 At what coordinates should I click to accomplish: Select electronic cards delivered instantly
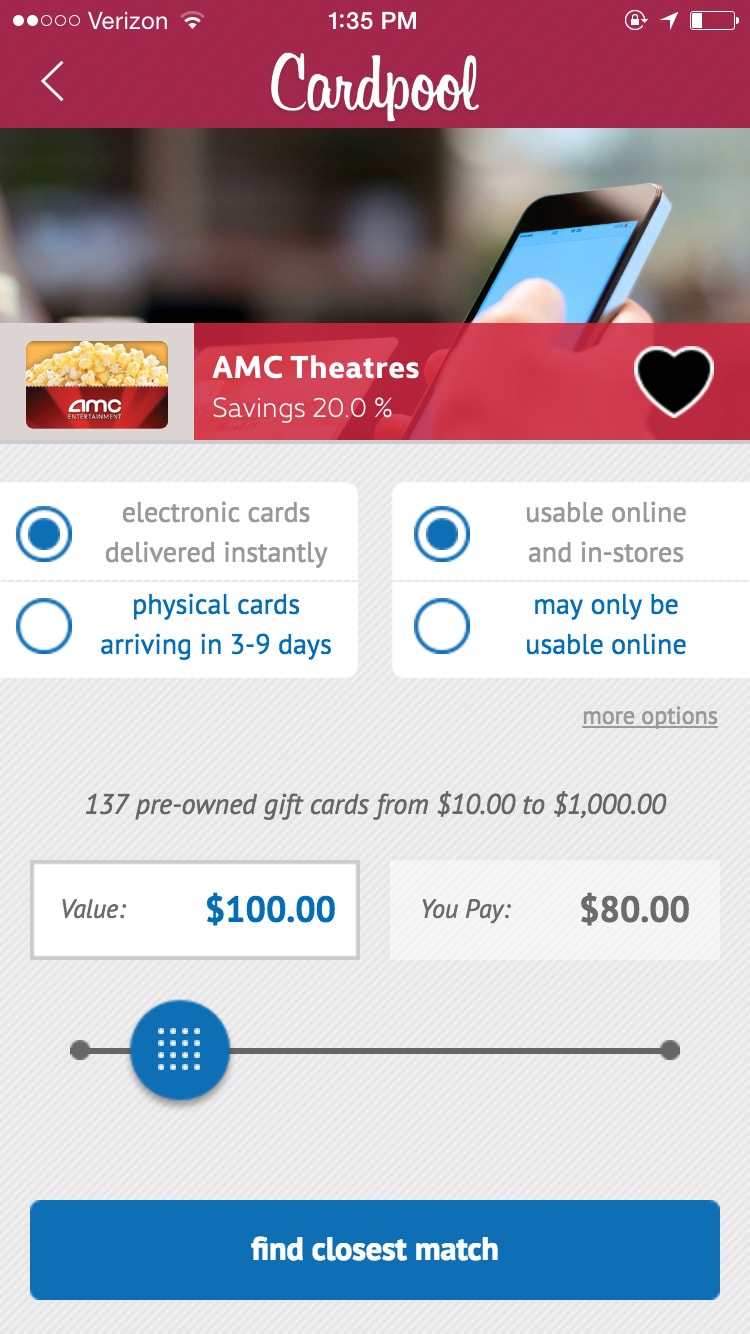[x=178, y=532]
